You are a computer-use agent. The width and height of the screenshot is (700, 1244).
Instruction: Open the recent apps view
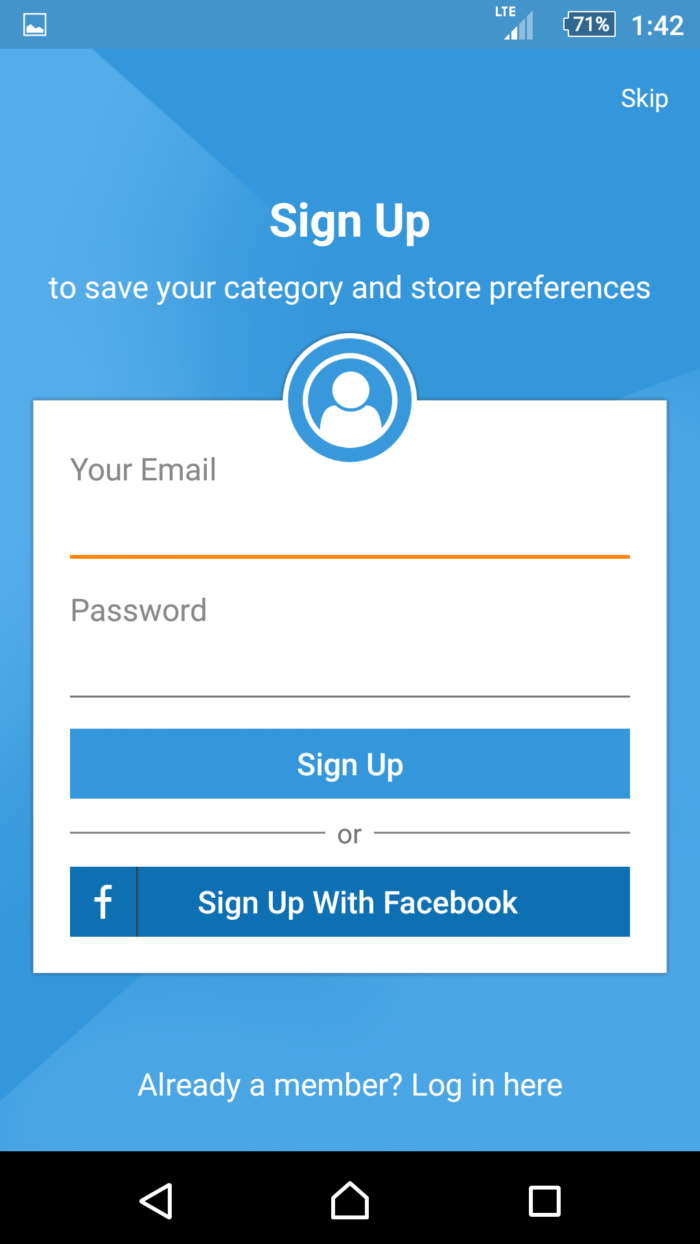[544, 1200]
